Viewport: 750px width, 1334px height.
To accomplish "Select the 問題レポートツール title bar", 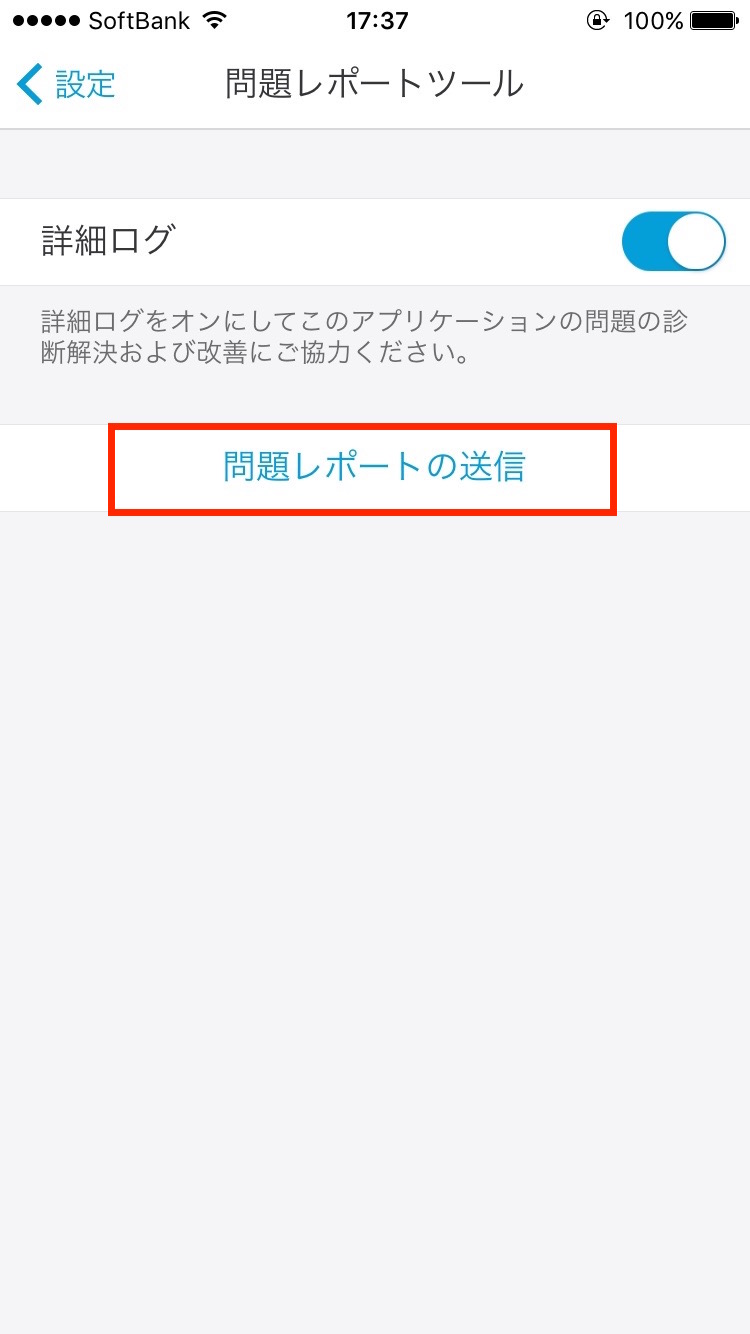I will (x=374, y=85).
